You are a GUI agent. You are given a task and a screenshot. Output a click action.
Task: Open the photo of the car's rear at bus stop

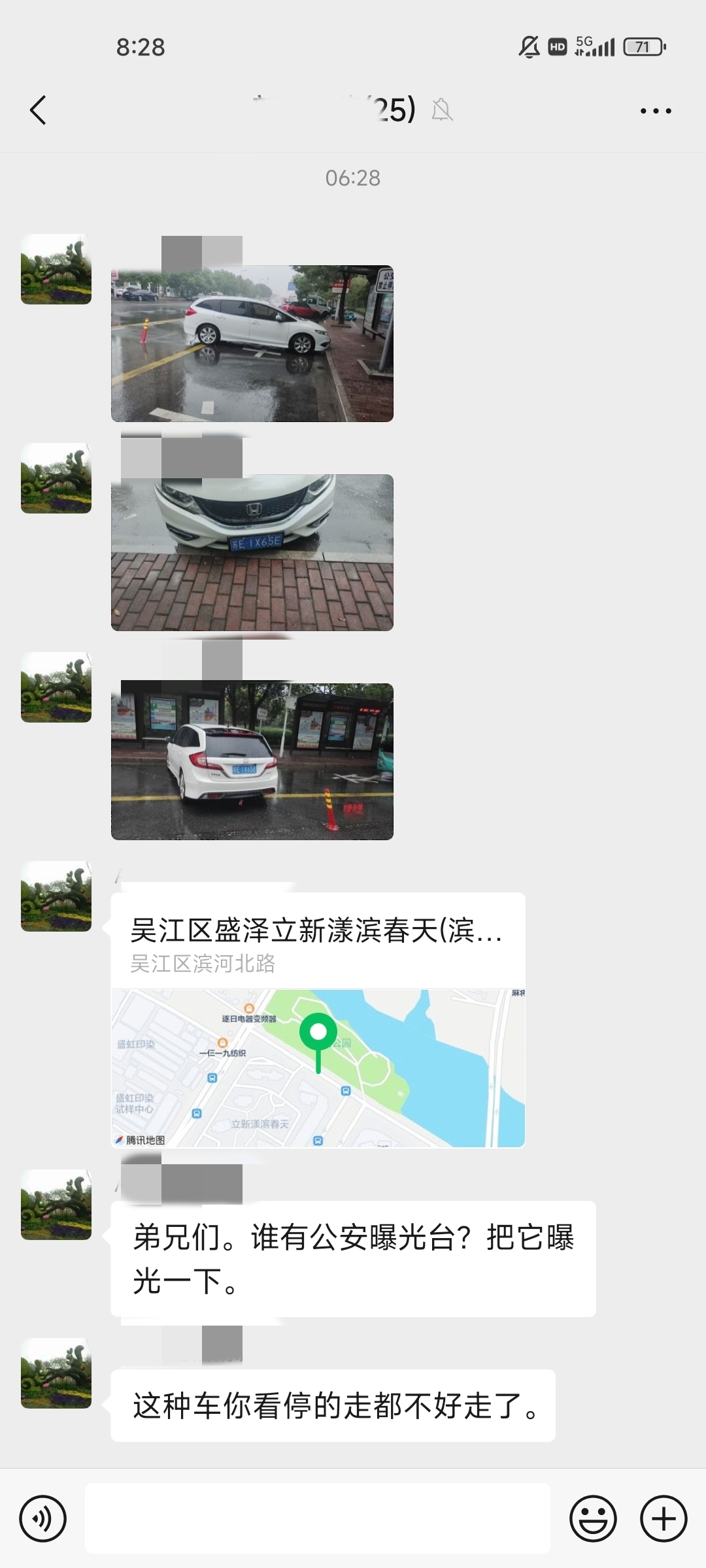coord(252,762)
